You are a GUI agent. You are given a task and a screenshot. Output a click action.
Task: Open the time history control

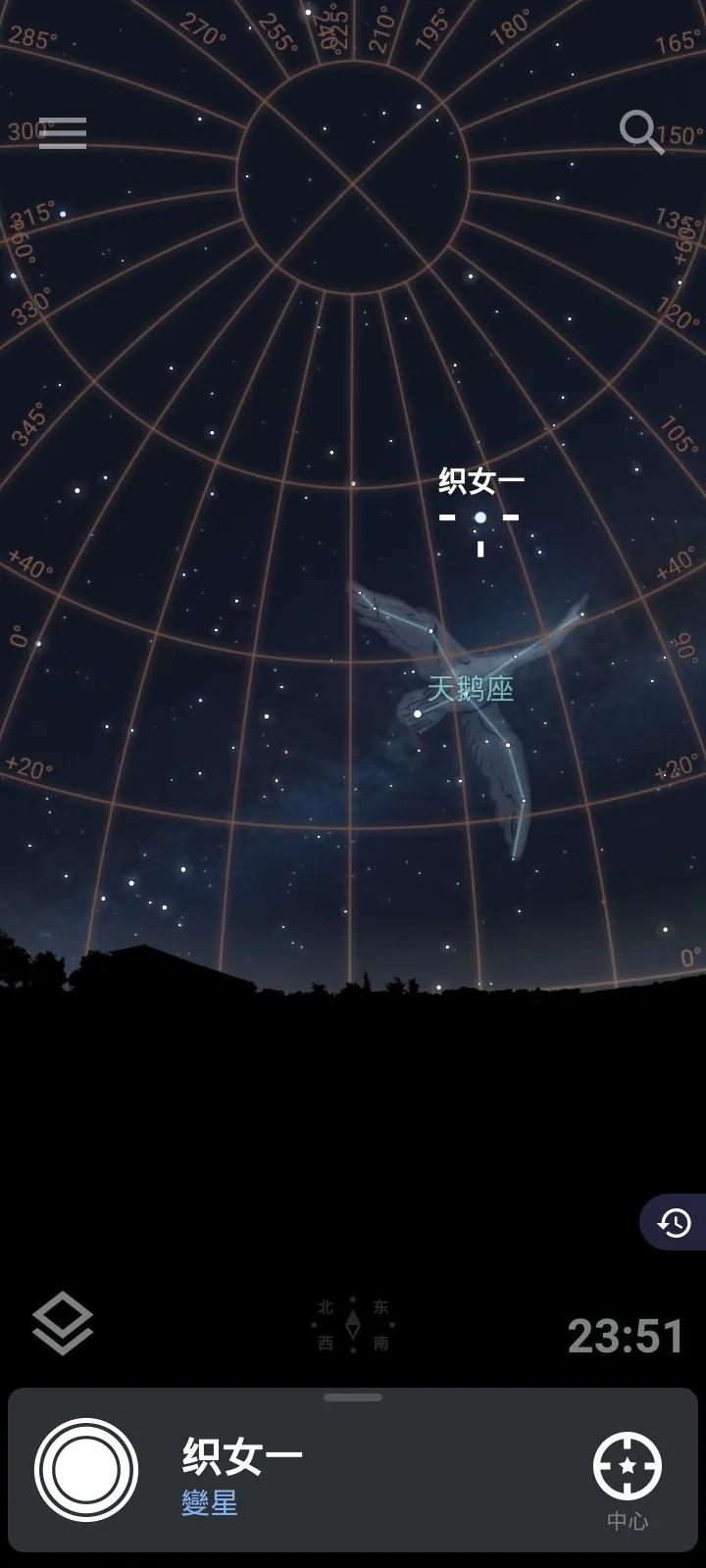674,1223
